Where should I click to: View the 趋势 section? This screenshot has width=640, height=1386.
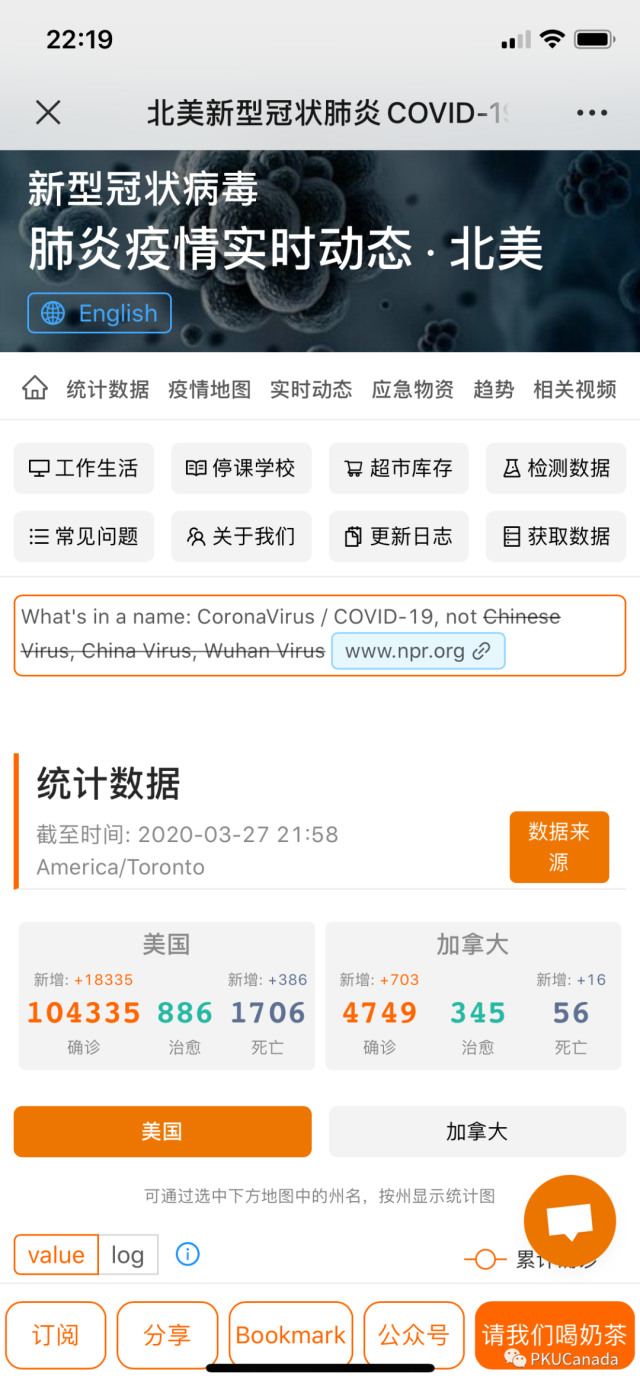[x=493, y=389]
